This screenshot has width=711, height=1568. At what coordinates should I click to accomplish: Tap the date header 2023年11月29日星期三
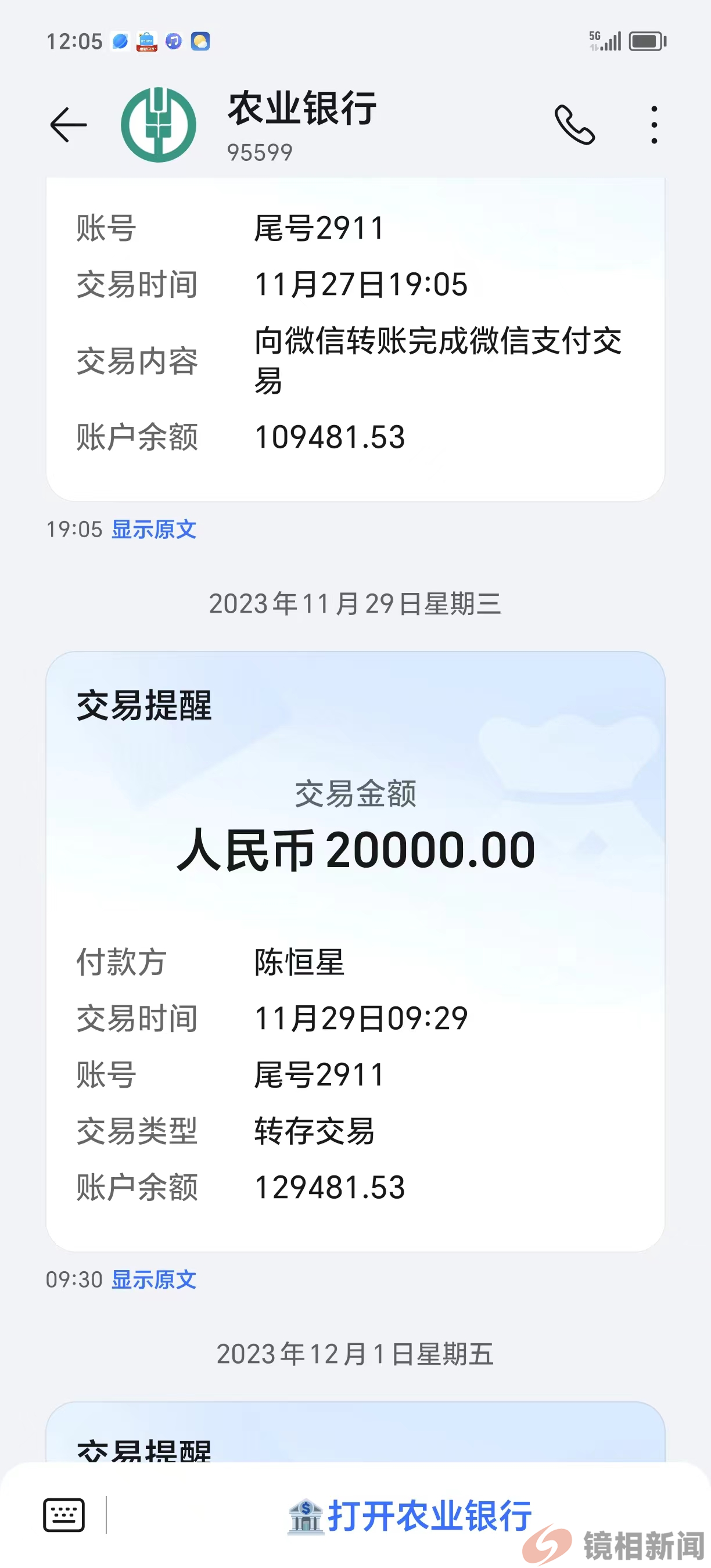pyautogui.click(x=355, y=603)
